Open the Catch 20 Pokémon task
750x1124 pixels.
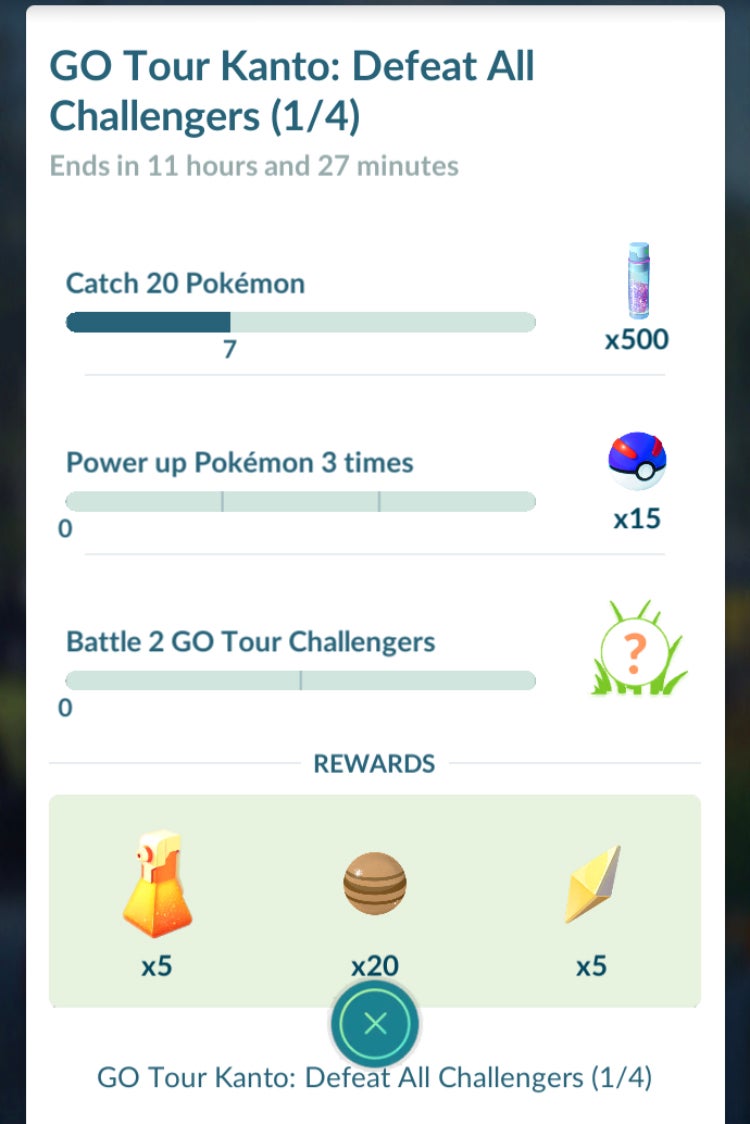(x=186, y=284)
